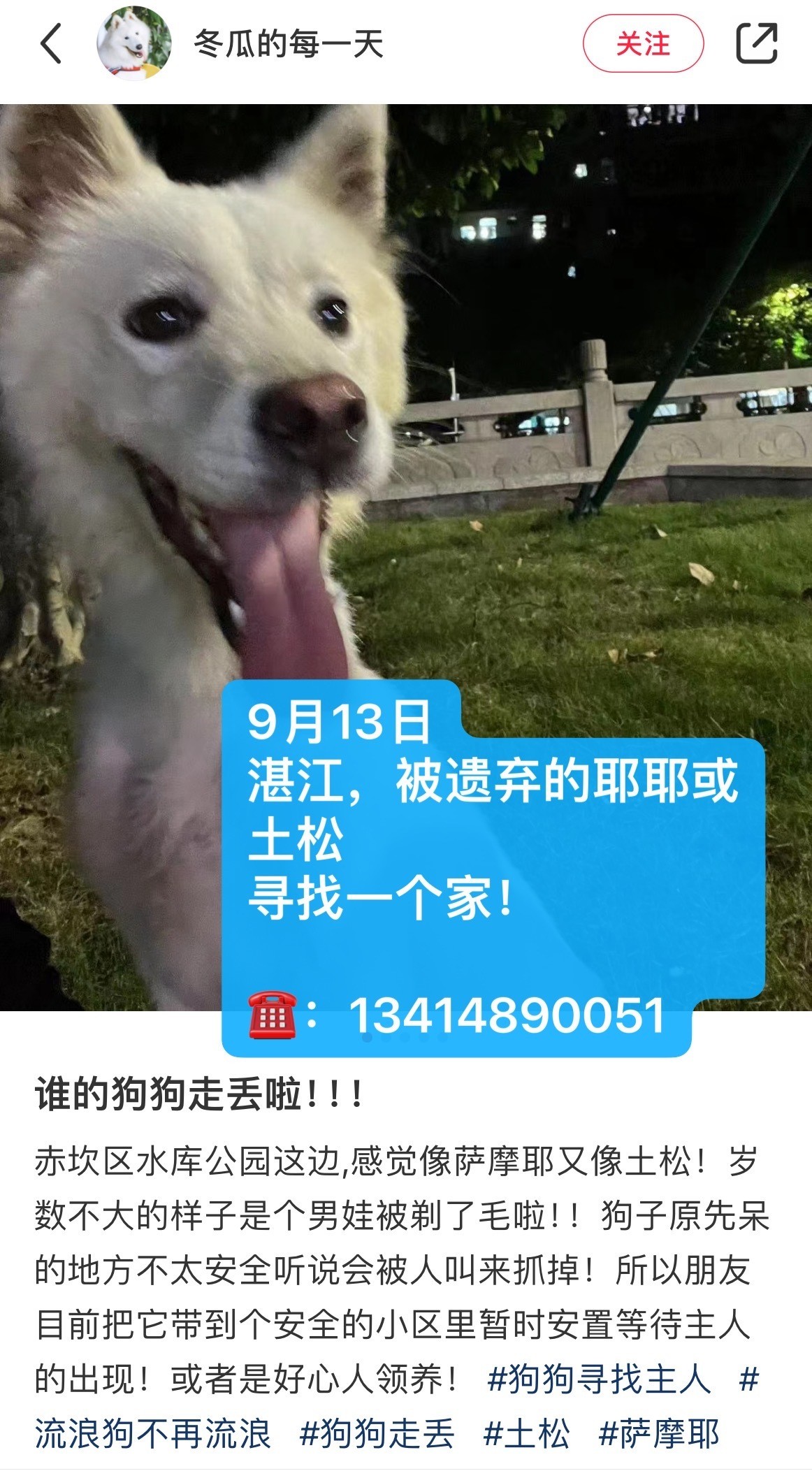
Task: Open hashtag #狗狗寻找主人
Action: point(599,1380)
